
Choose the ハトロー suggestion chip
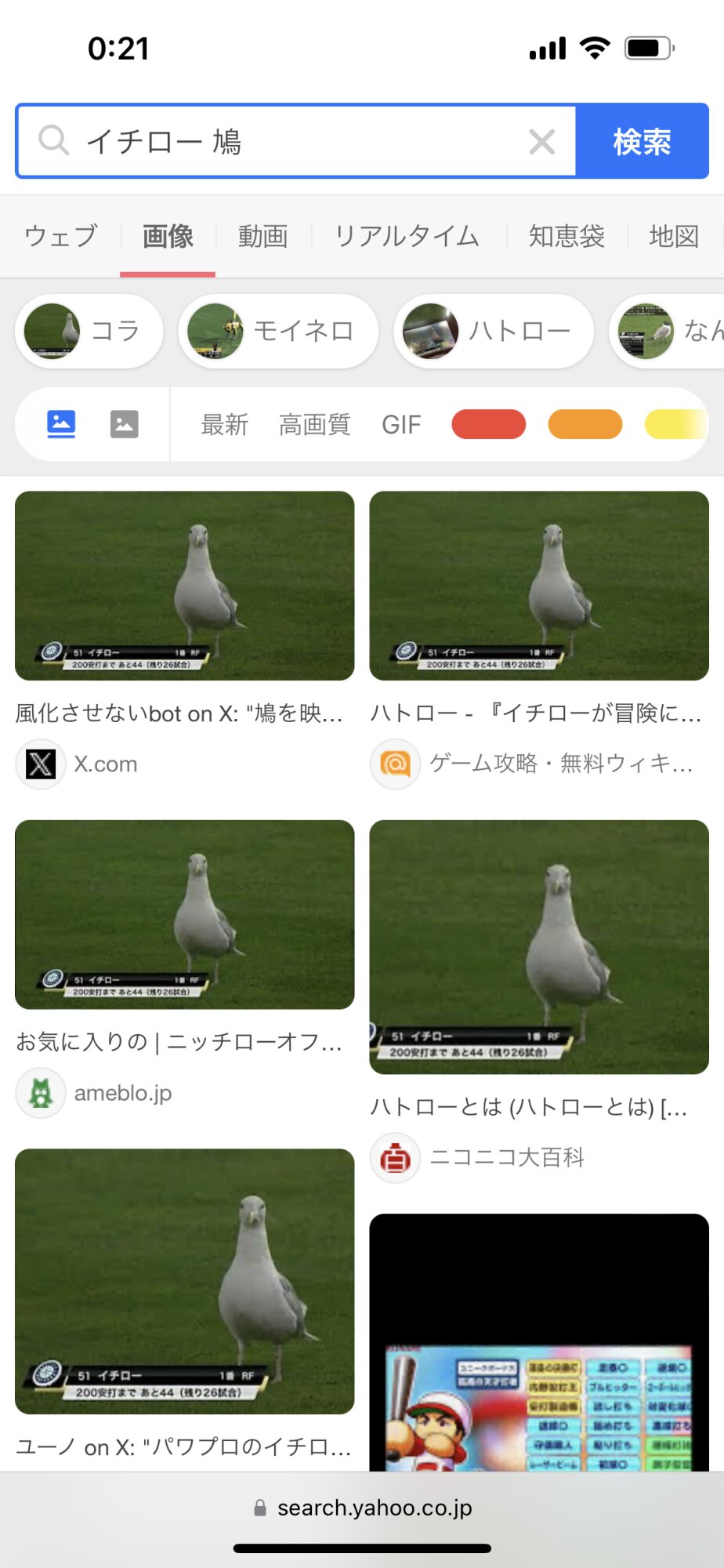coord(494,331)
